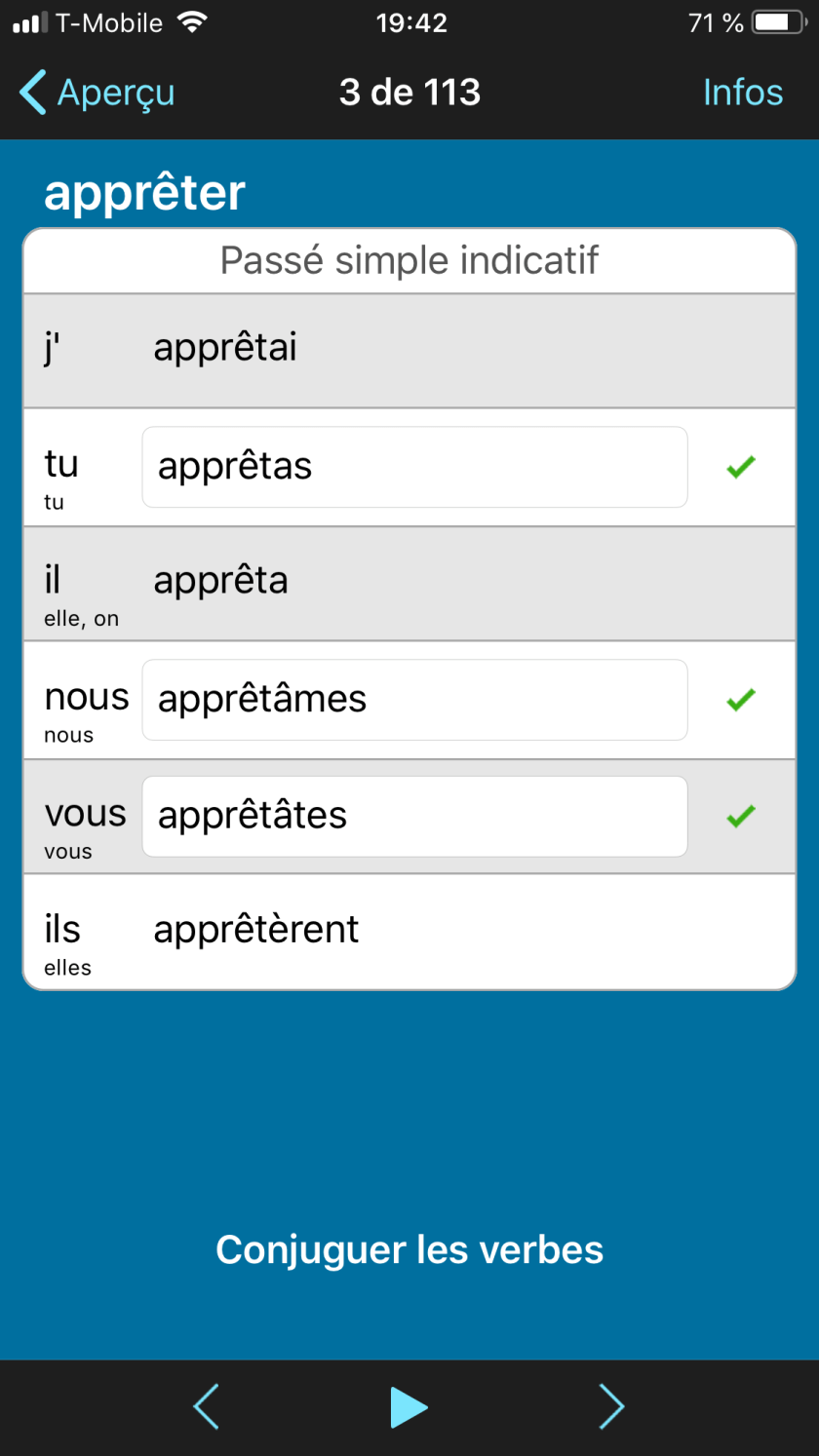Focus the vous conjugation field
The height and width of the screenshot is (1456, 819).
pos(414,816)
